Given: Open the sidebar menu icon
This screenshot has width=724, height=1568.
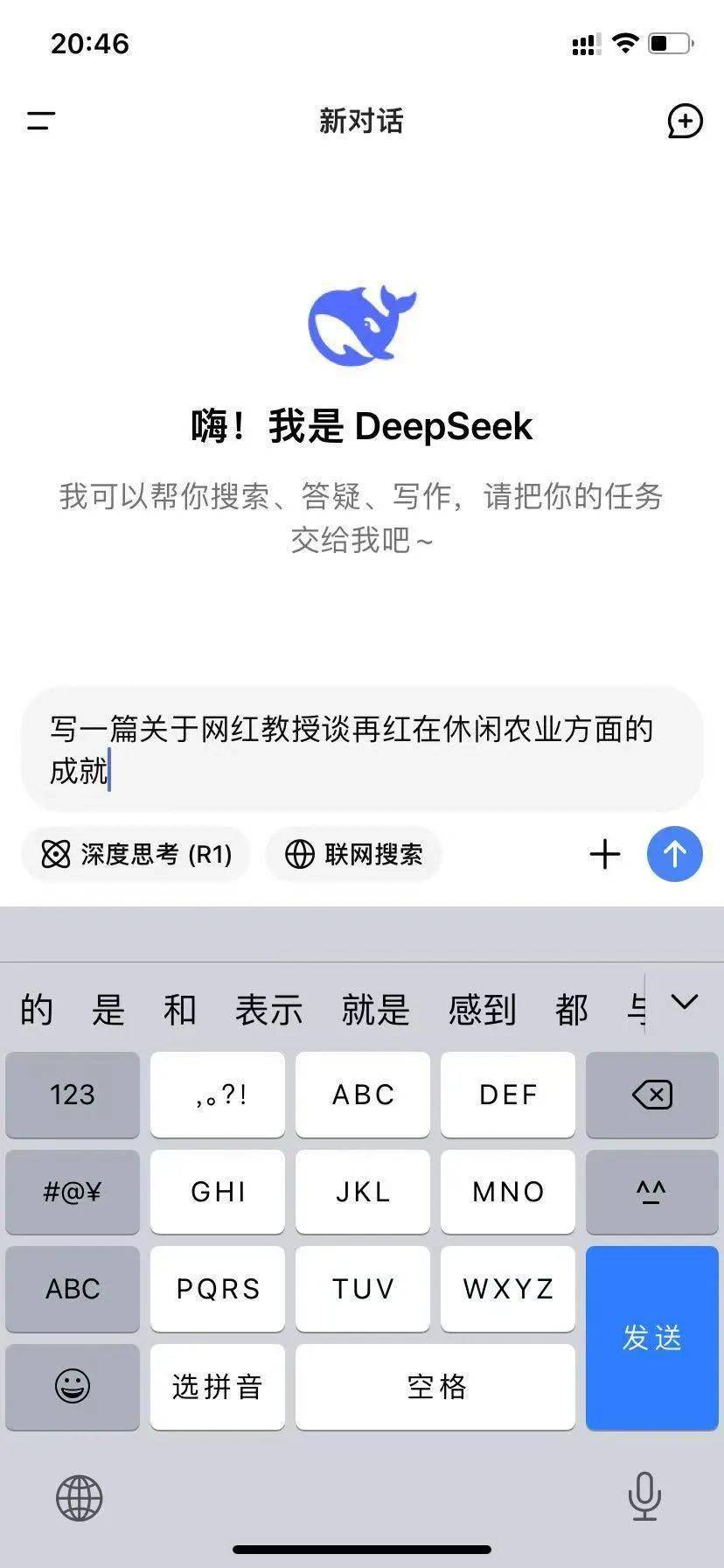Looking at the screenshot, I should pyautogui.click(x=41, y=121).
